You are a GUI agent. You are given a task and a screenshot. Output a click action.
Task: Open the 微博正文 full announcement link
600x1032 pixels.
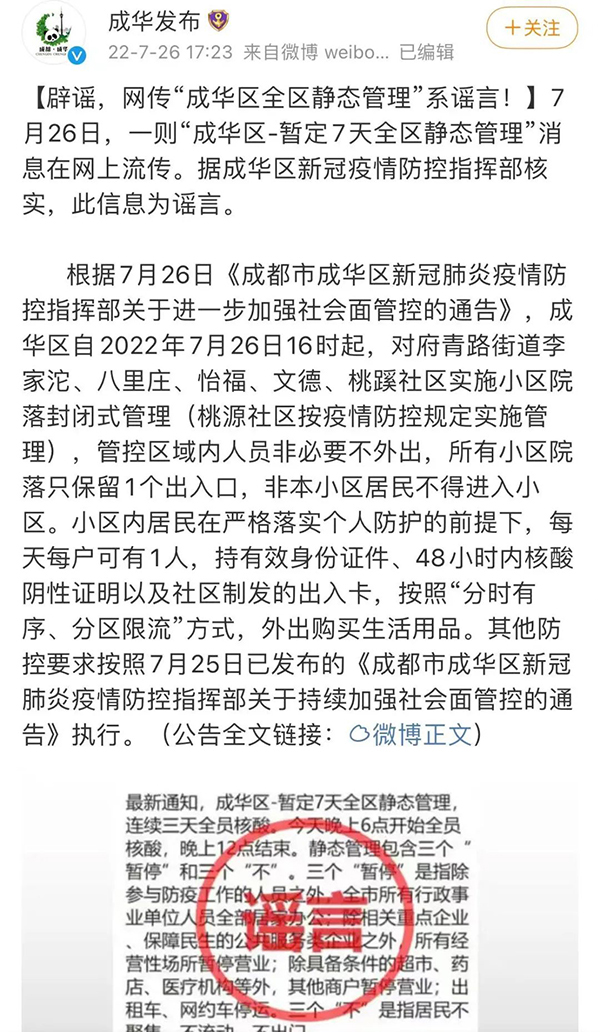tap(411, 734)
